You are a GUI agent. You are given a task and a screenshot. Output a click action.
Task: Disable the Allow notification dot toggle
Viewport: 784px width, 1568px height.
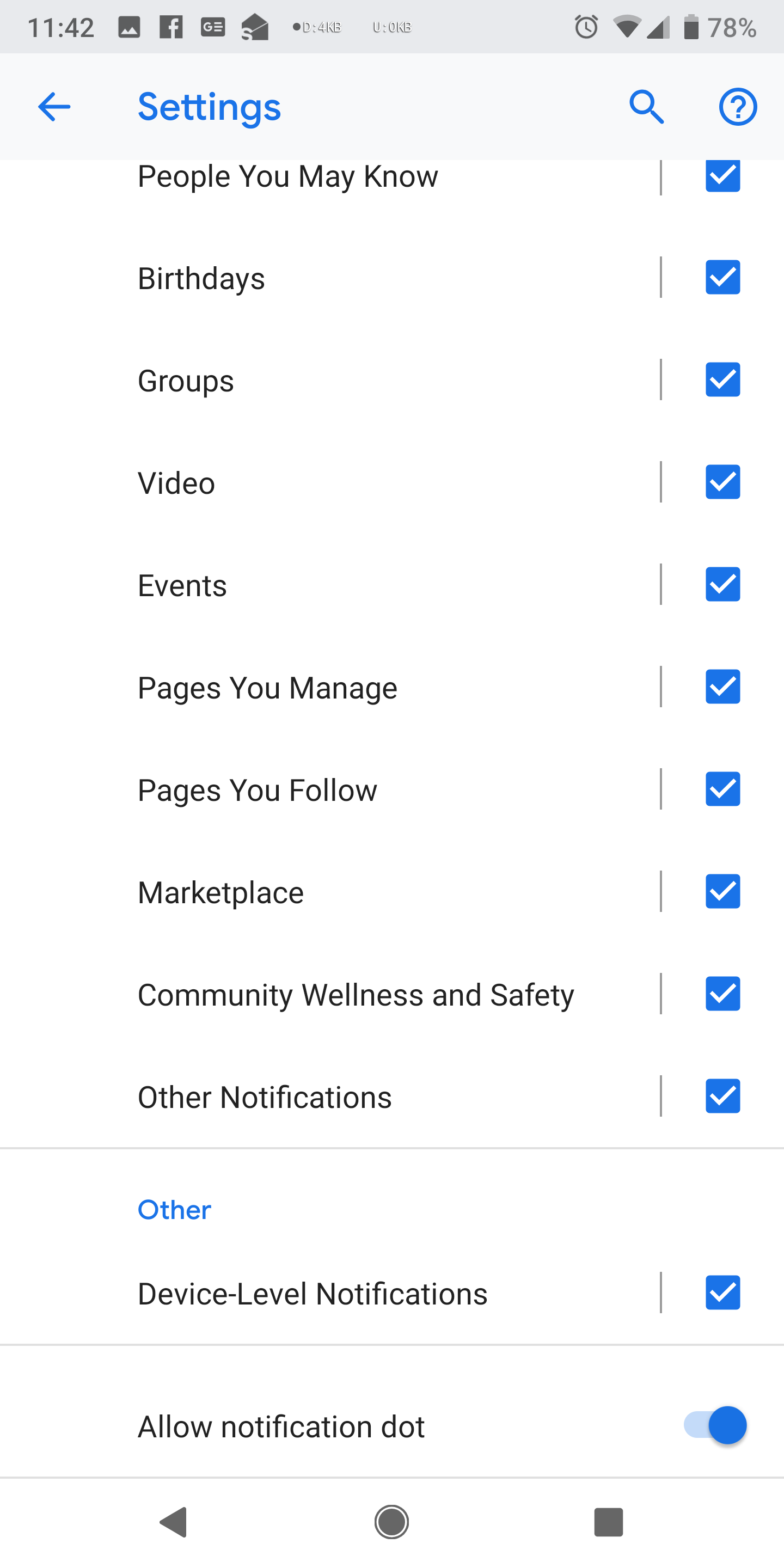(716, 1425)
